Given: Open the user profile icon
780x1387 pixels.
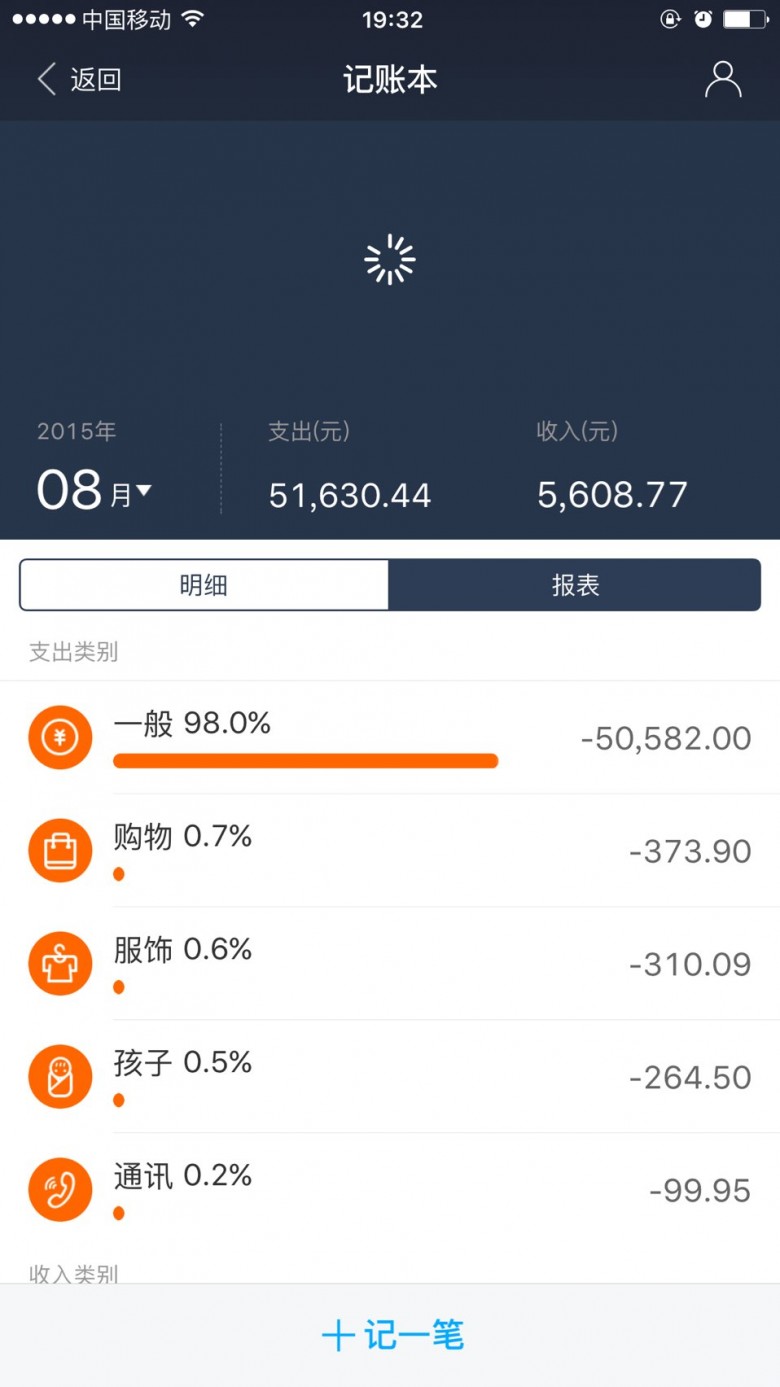Looking at the screenshot, I should coord(722,80).
